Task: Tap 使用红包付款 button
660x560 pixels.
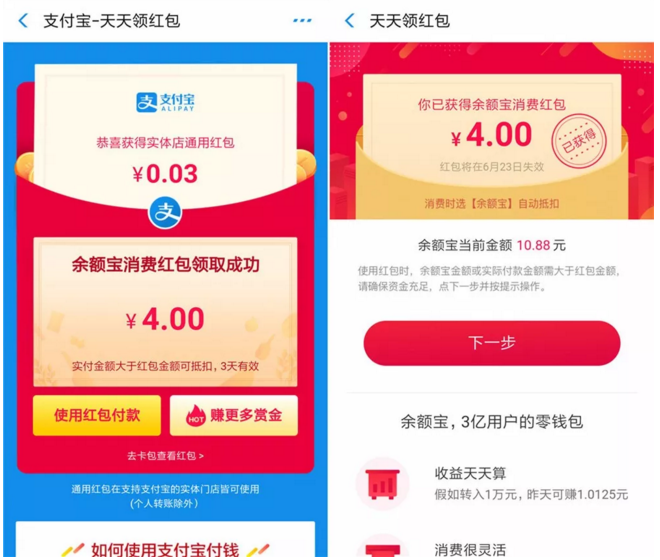Action: pos(96,415)
